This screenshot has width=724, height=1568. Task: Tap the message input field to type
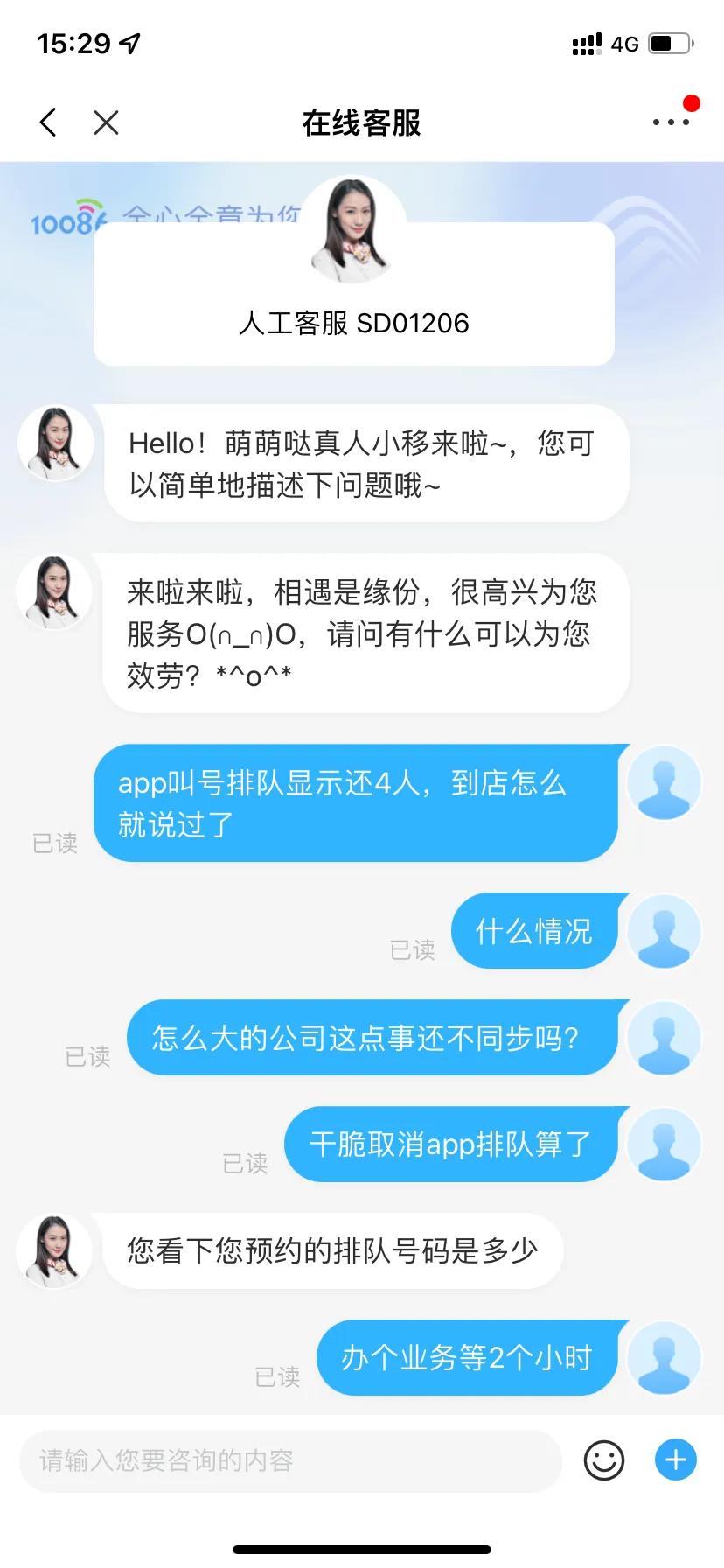point(289,1459)
